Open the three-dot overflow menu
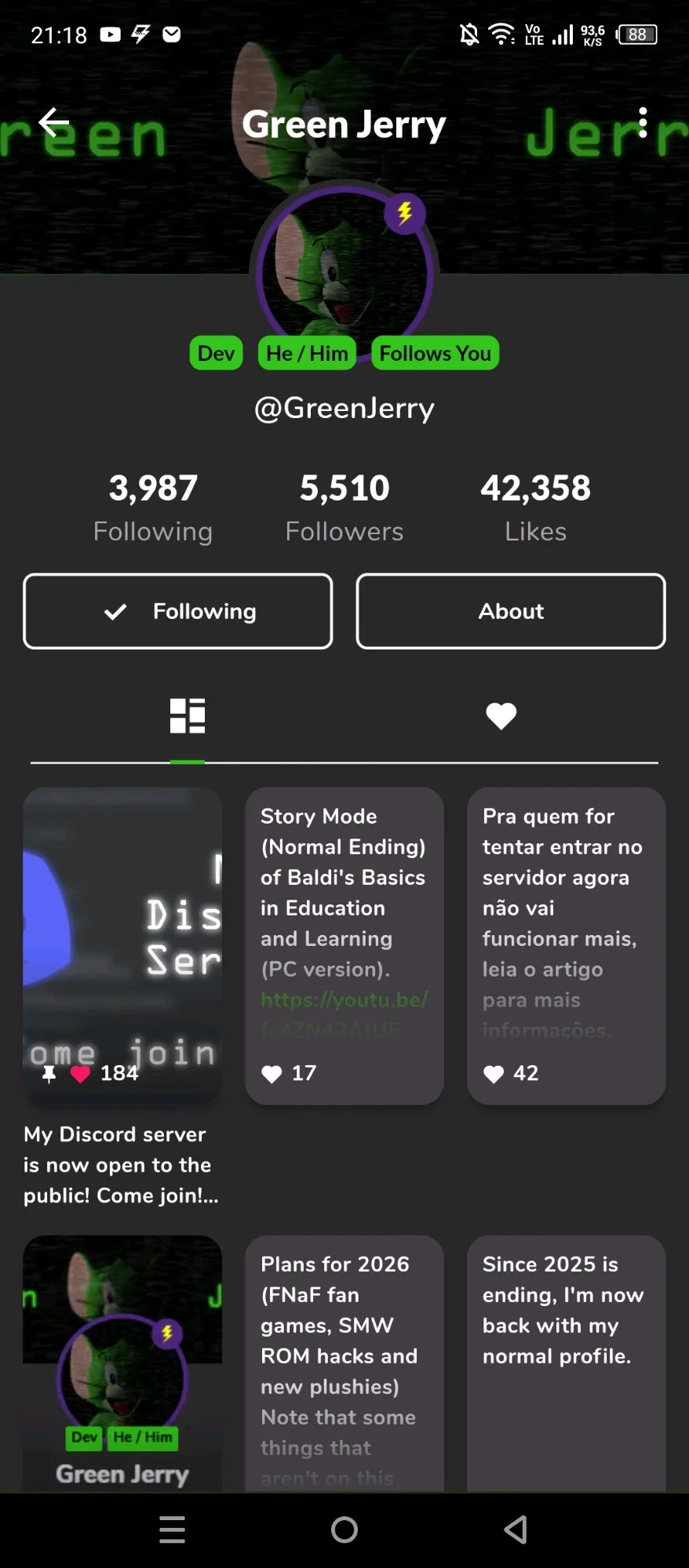 coord(643,123)
